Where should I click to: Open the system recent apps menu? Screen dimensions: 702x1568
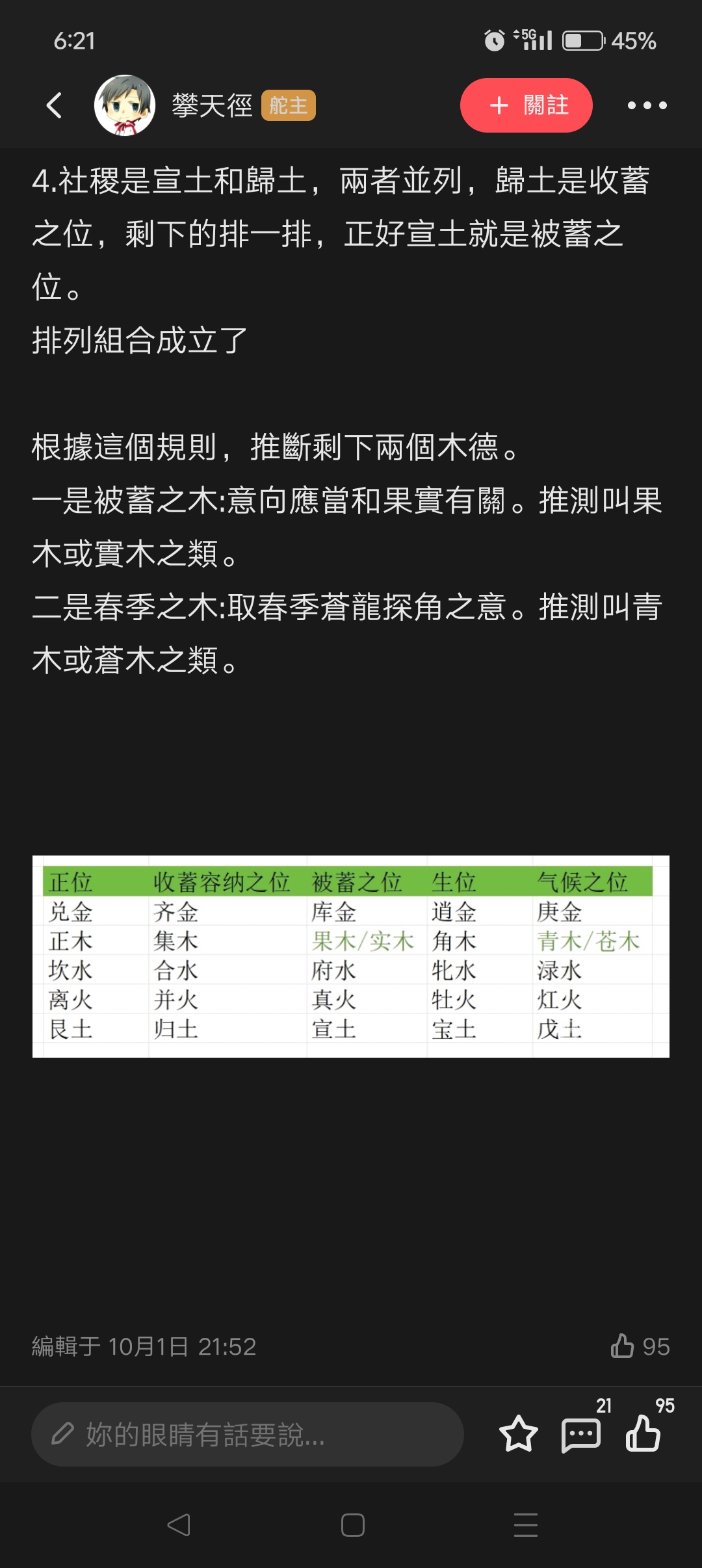(x=525, y=1525)
